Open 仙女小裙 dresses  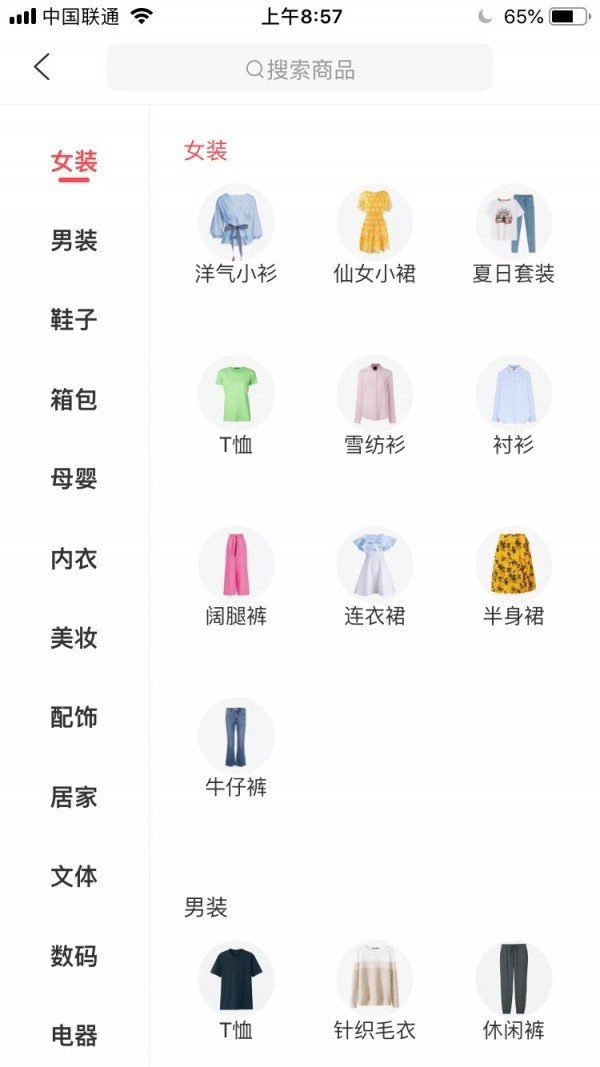tap(375, 235)
